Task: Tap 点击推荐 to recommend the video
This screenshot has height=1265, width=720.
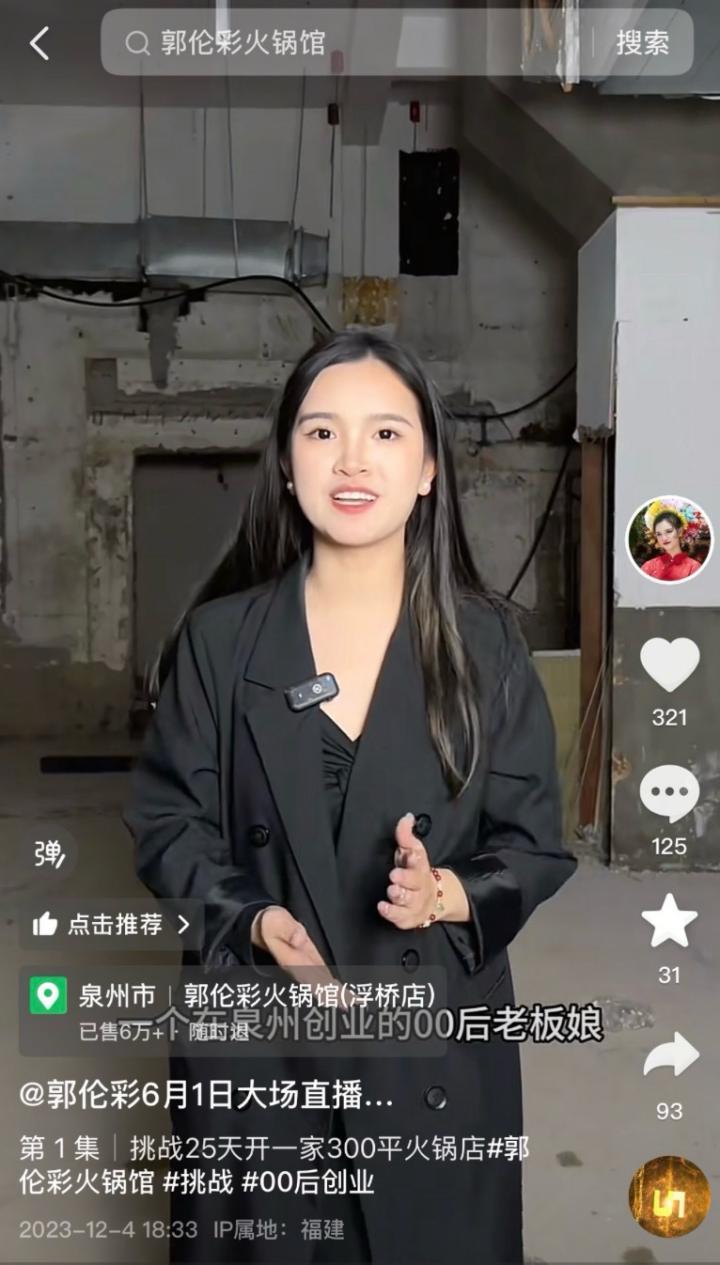Action: [x=110, y=924]
